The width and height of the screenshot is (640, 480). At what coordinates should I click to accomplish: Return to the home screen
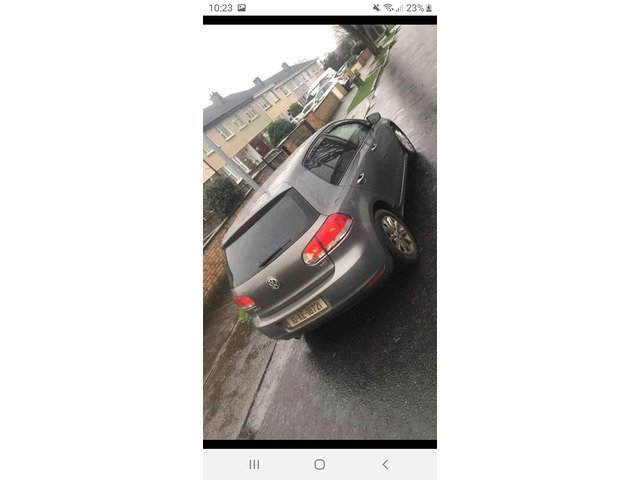coord(319,464)
